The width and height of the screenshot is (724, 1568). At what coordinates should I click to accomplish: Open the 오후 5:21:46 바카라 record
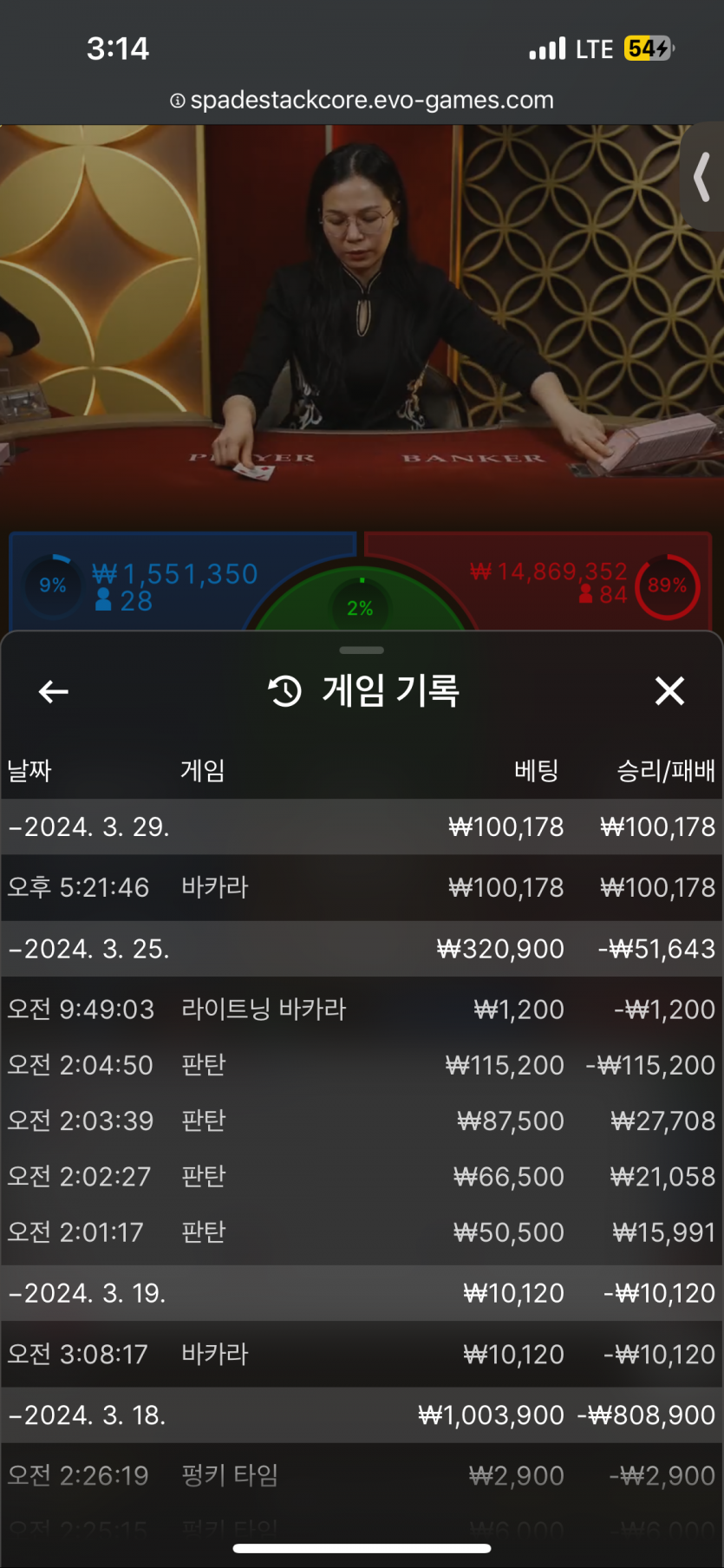pos(362,887)
